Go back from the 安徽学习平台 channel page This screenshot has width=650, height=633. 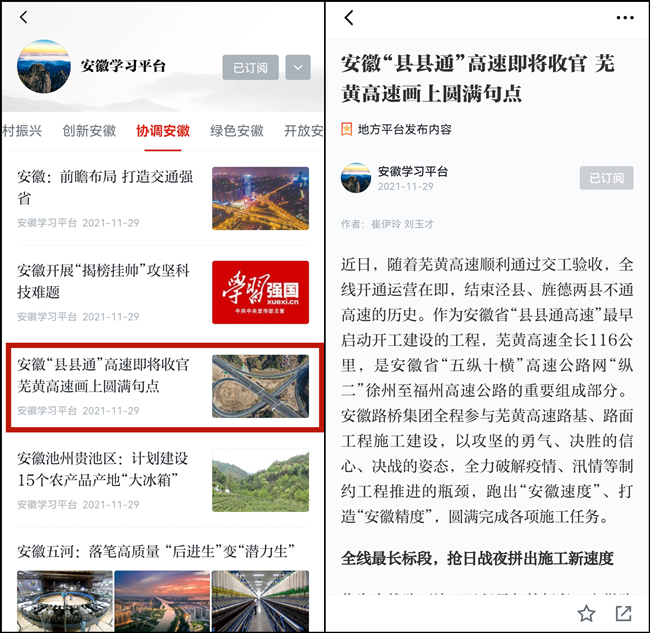(24, 17)
